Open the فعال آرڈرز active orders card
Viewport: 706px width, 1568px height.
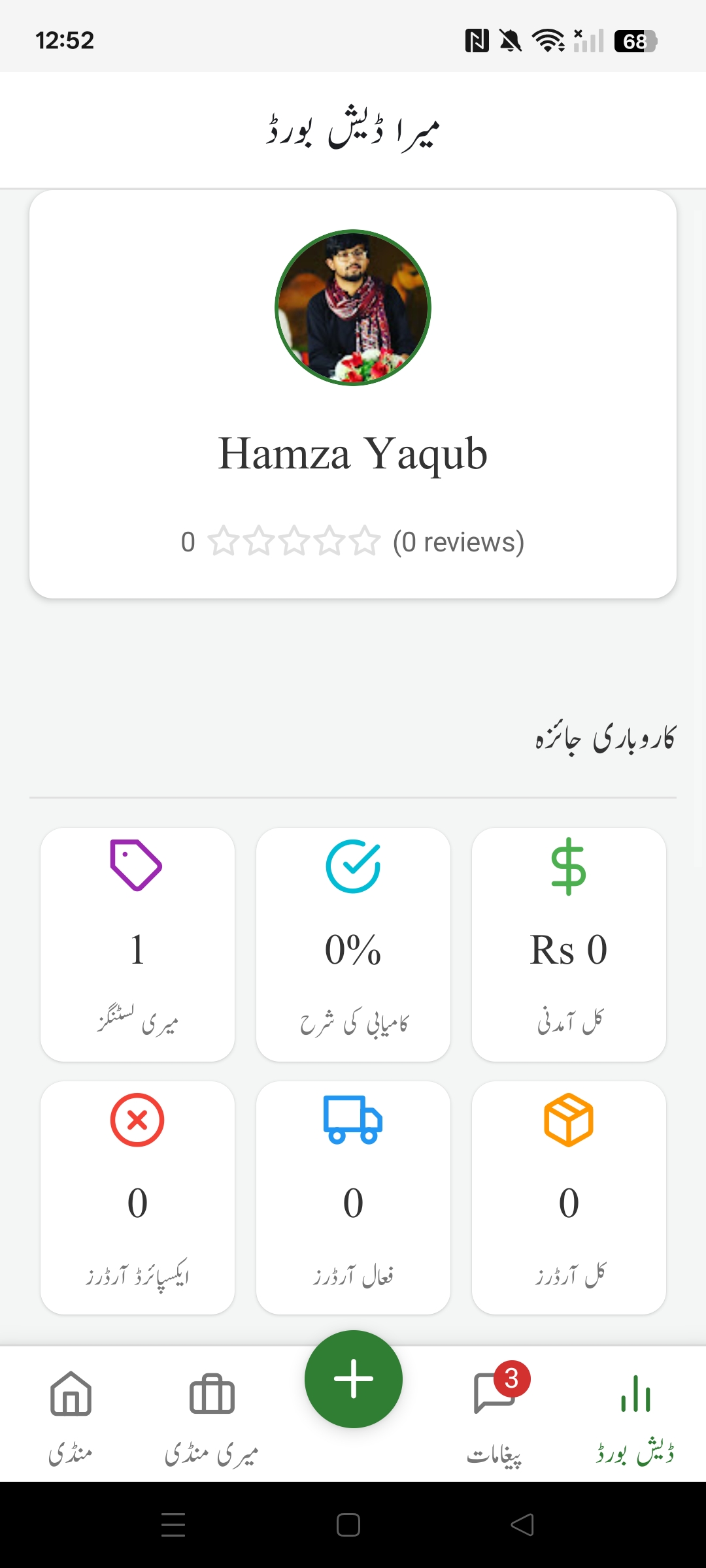pyautogui.click(x=353, y=1197)
